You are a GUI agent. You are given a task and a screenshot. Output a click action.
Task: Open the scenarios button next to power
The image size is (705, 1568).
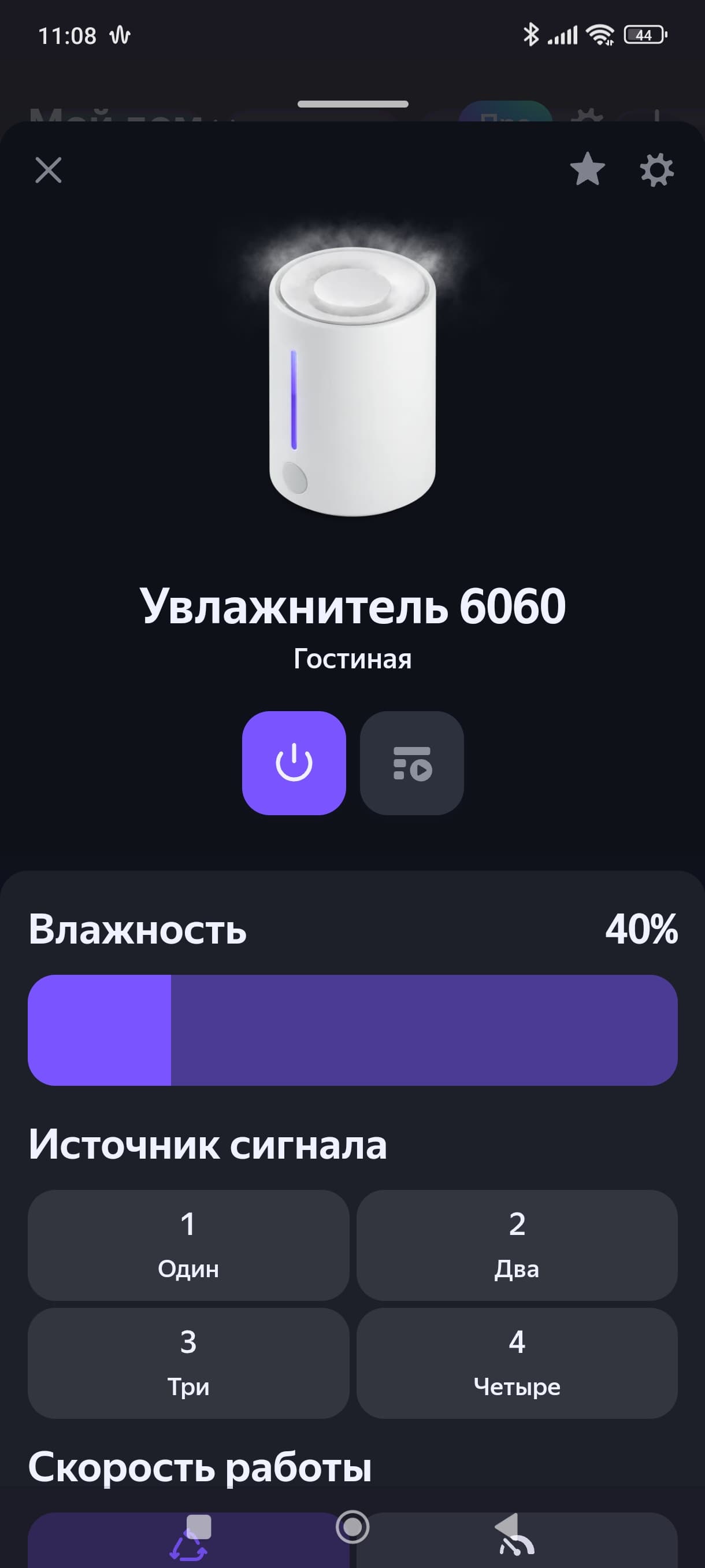coord(412,763)
